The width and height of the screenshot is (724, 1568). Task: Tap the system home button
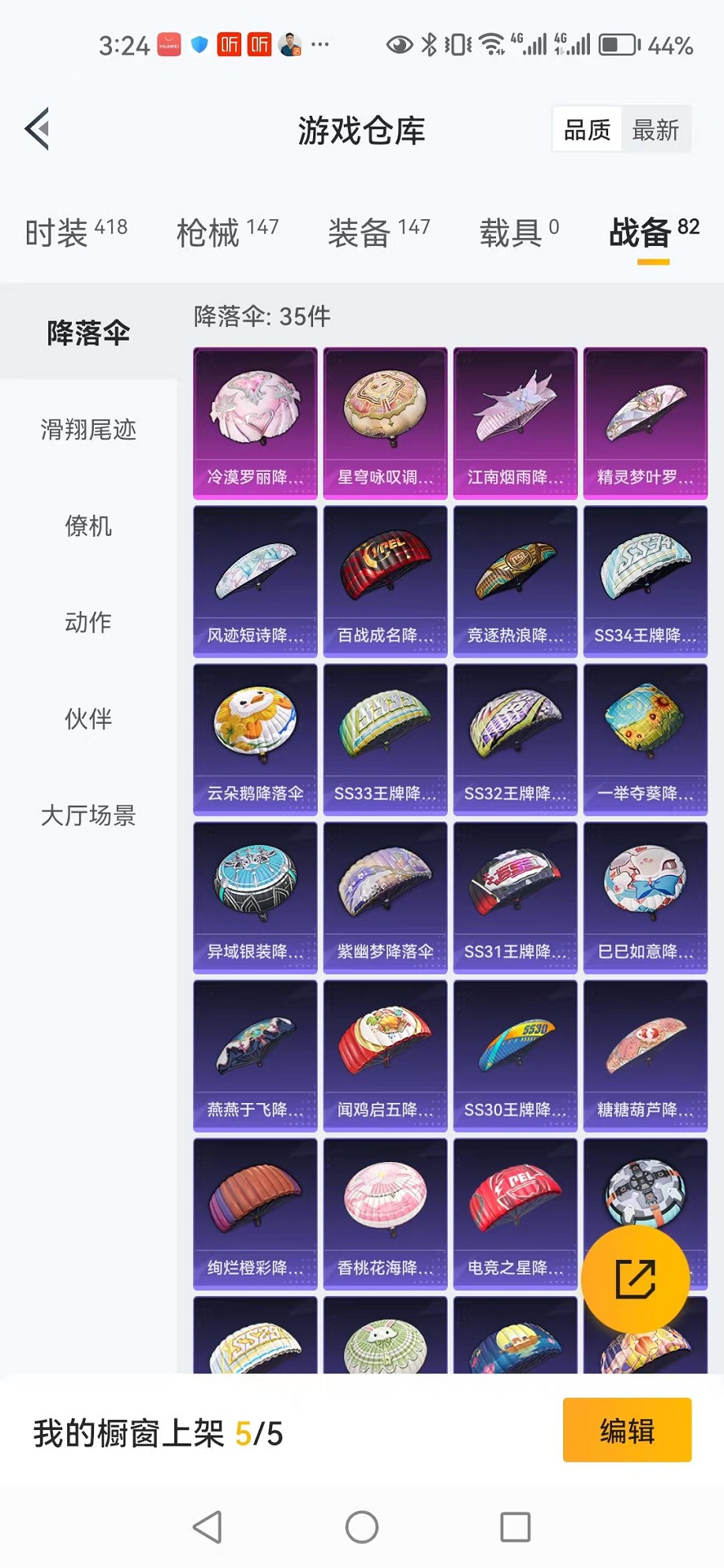click(362, 1527)
